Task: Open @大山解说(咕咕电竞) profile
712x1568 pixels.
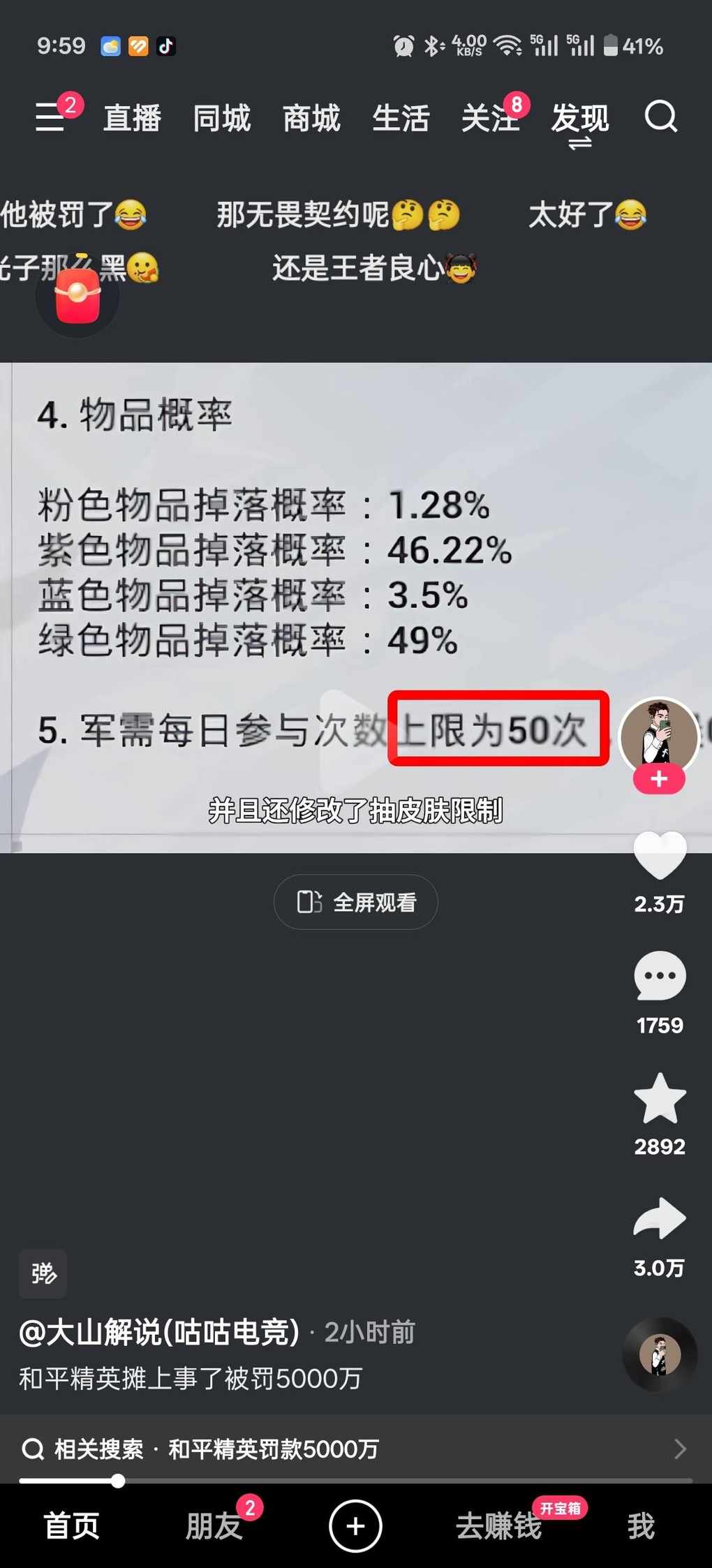Action: point(159,1332)
